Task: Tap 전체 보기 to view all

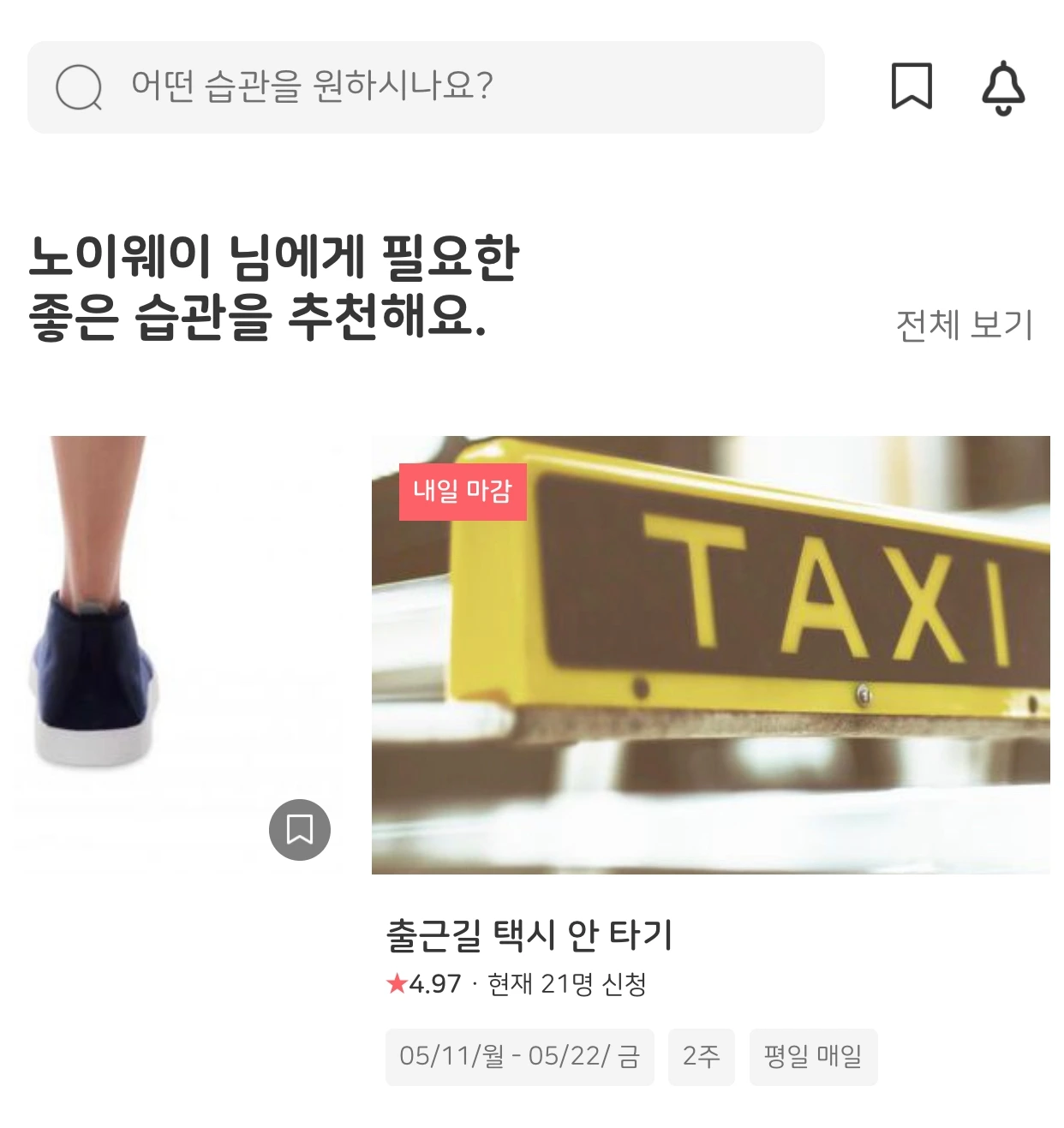Action: coord(964,325)
